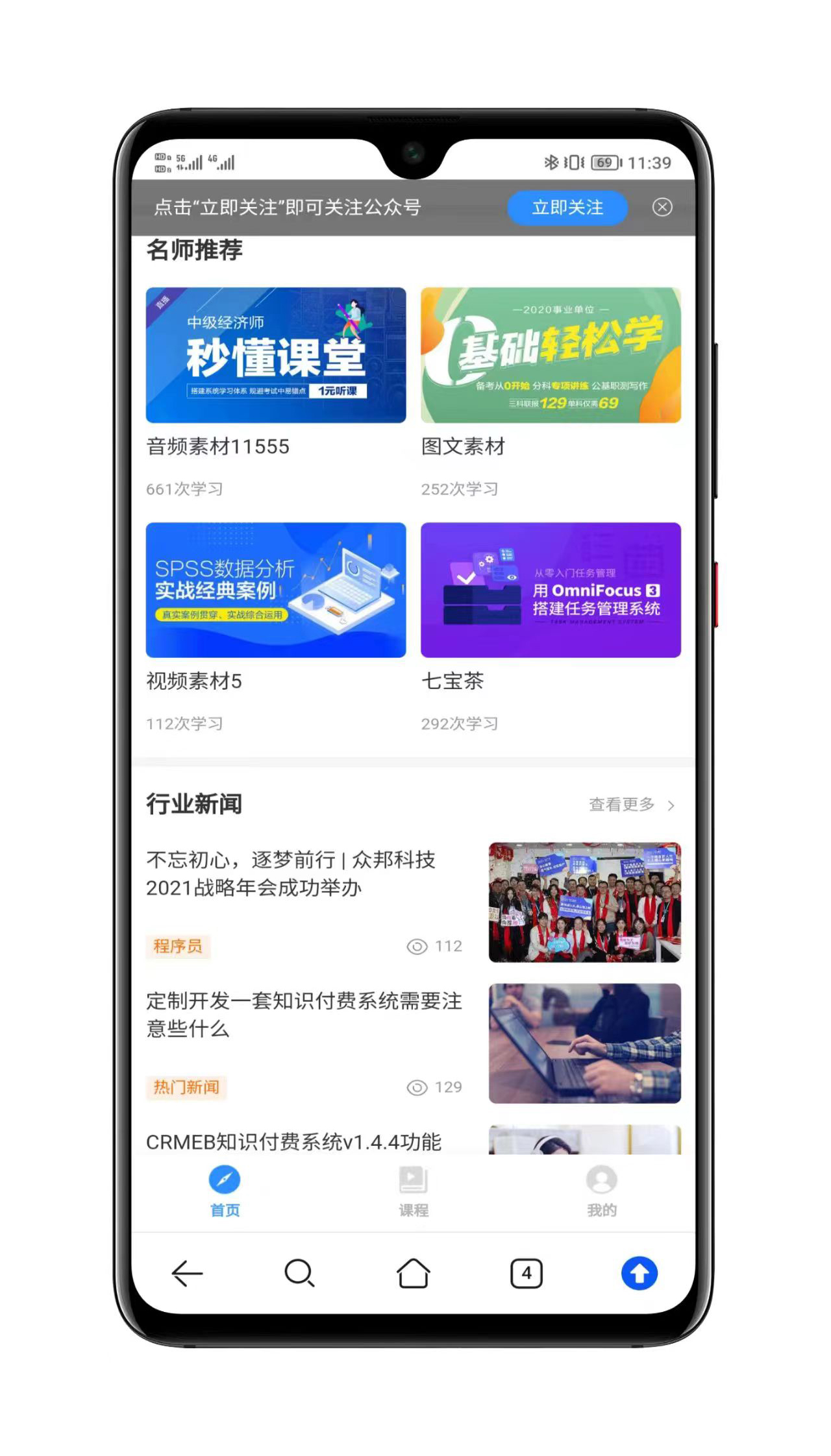View more industry news via 查看更多
This screenshot has height=1456, width=831.
tap(630, 805)
